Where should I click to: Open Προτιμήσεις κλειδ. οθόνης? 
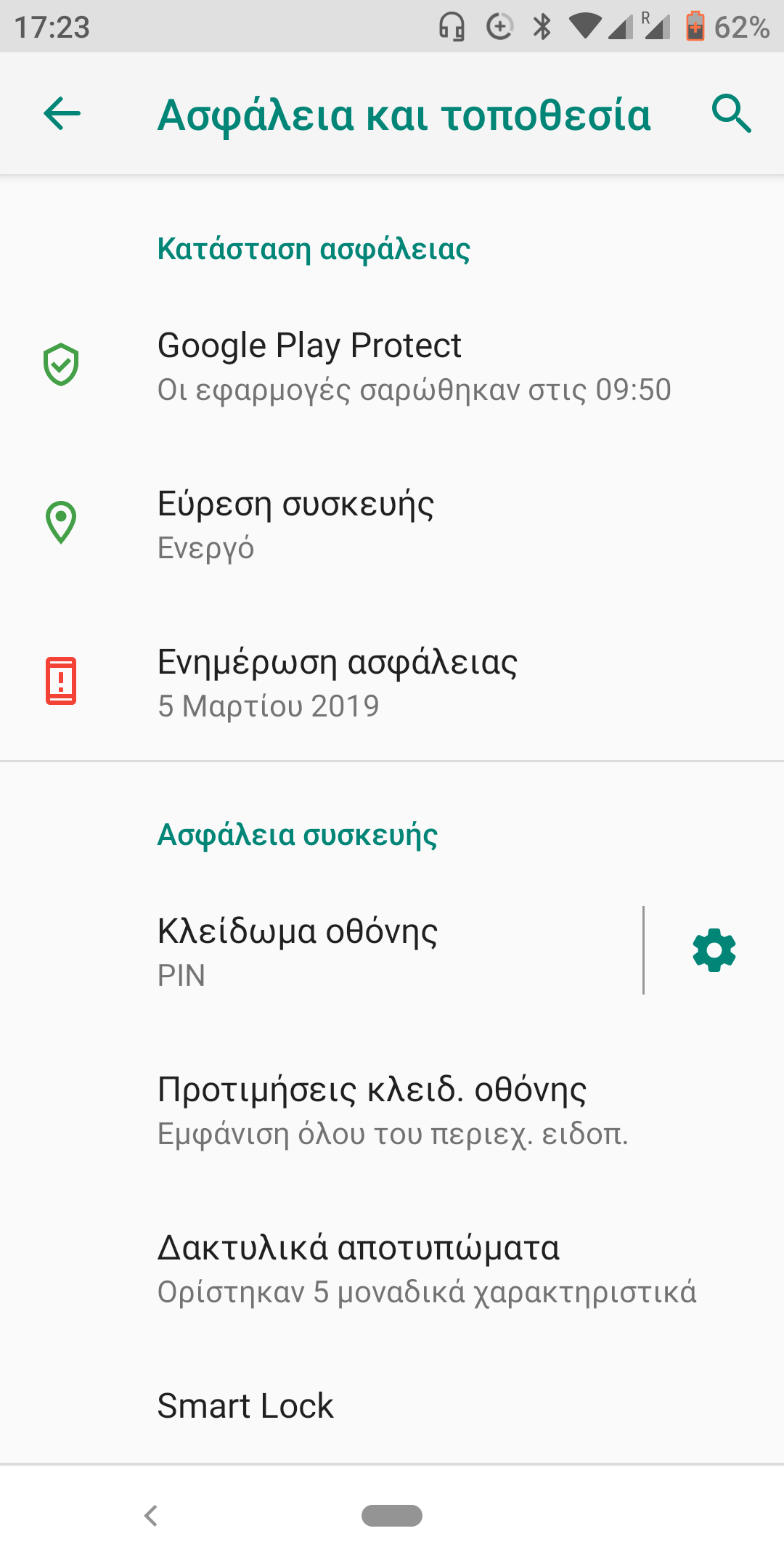(392, 1109)
